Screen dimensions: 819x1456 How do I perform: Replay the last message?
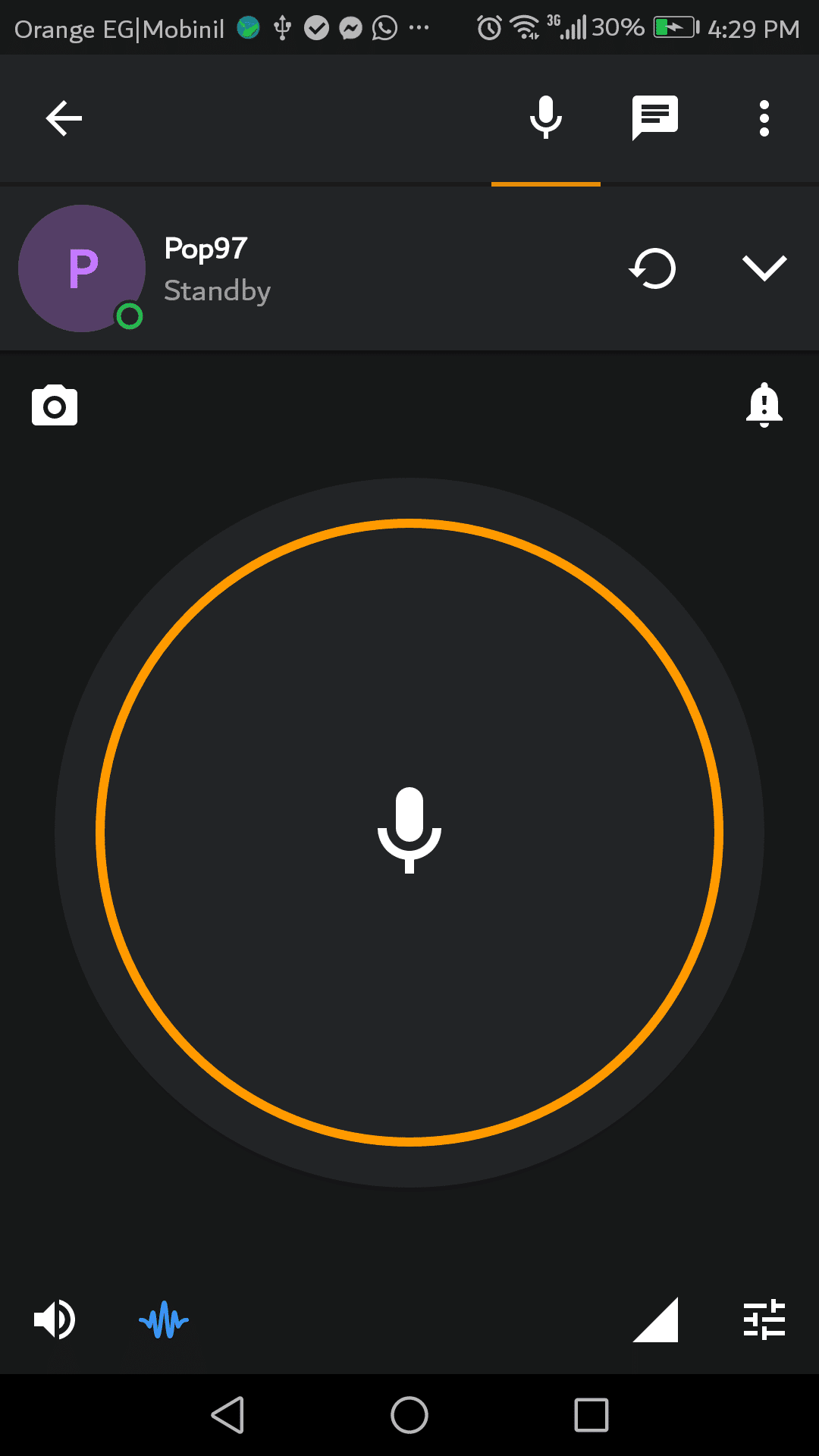coord(652,268)
